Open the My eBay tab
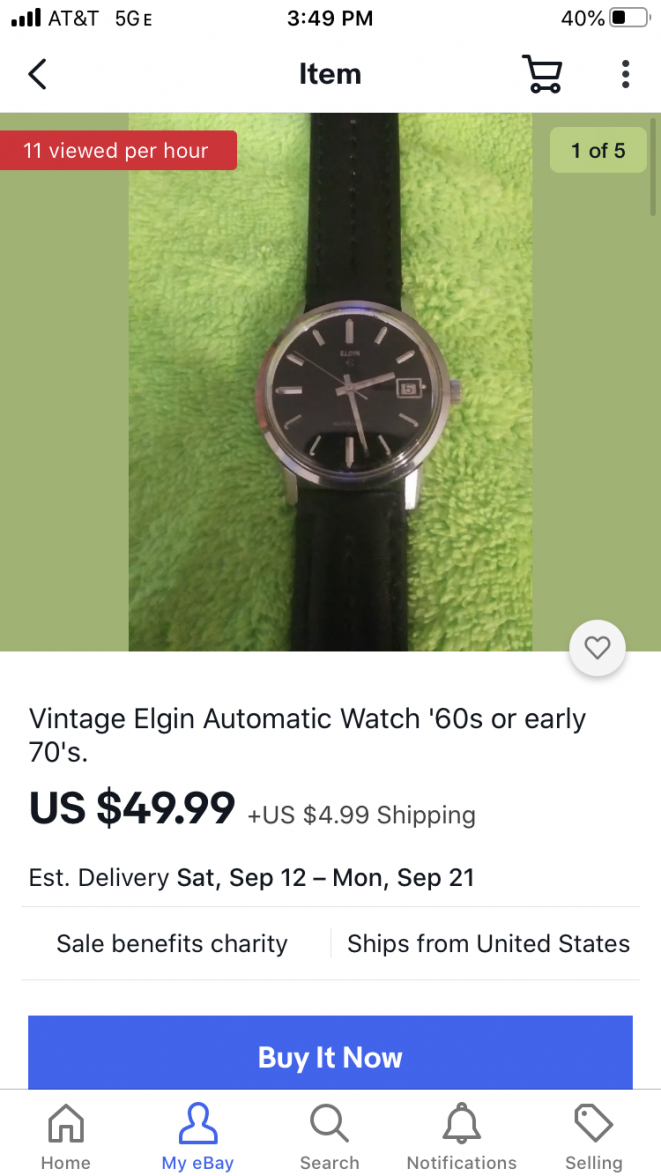 click(x=198, y=1137)
